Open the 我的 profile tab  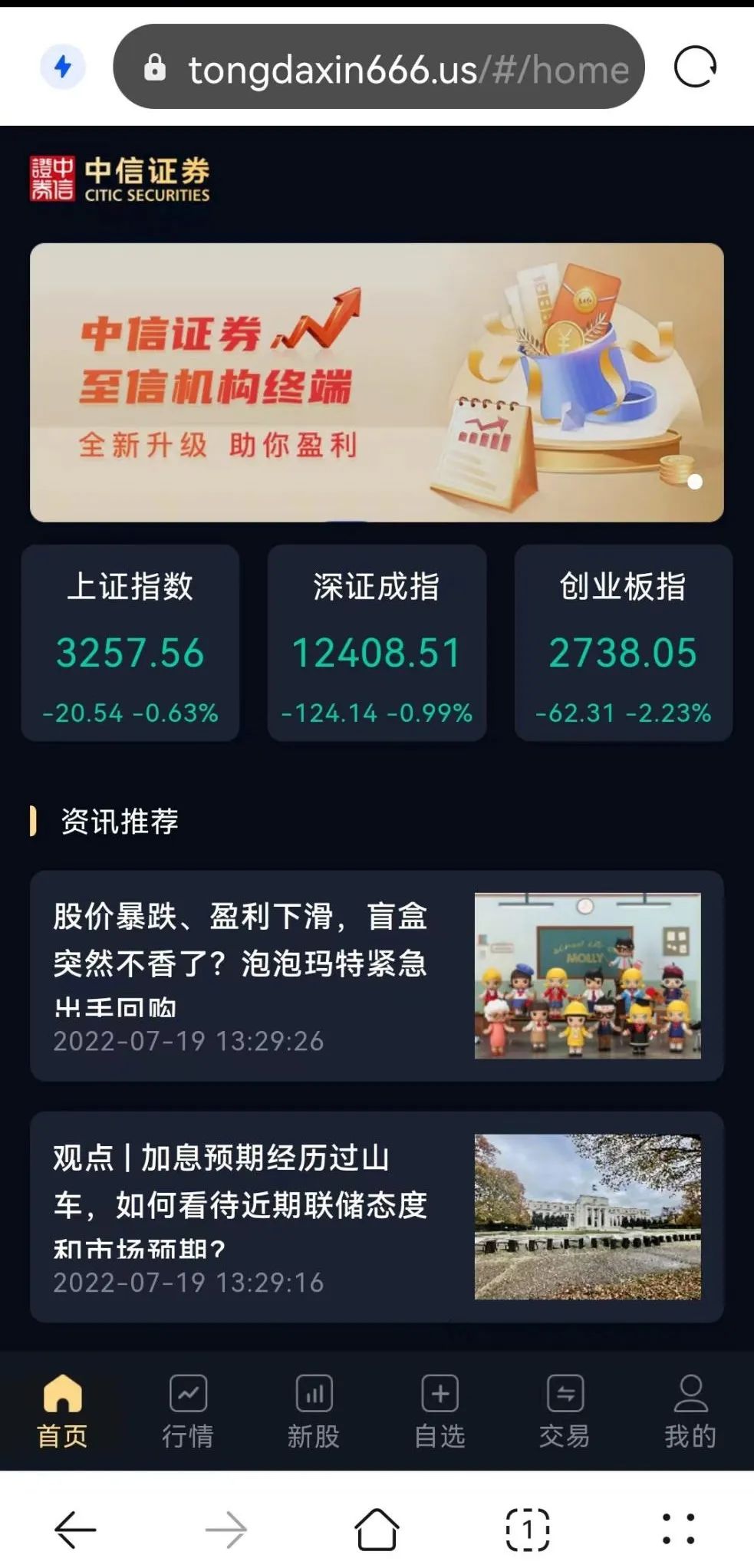click(690, 1412)
